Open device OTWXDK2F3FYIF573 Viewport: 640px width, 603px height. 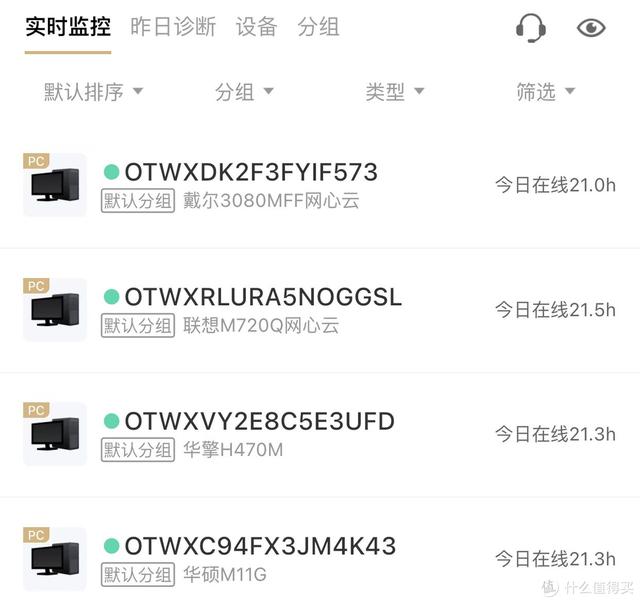(x=251, y=173)
